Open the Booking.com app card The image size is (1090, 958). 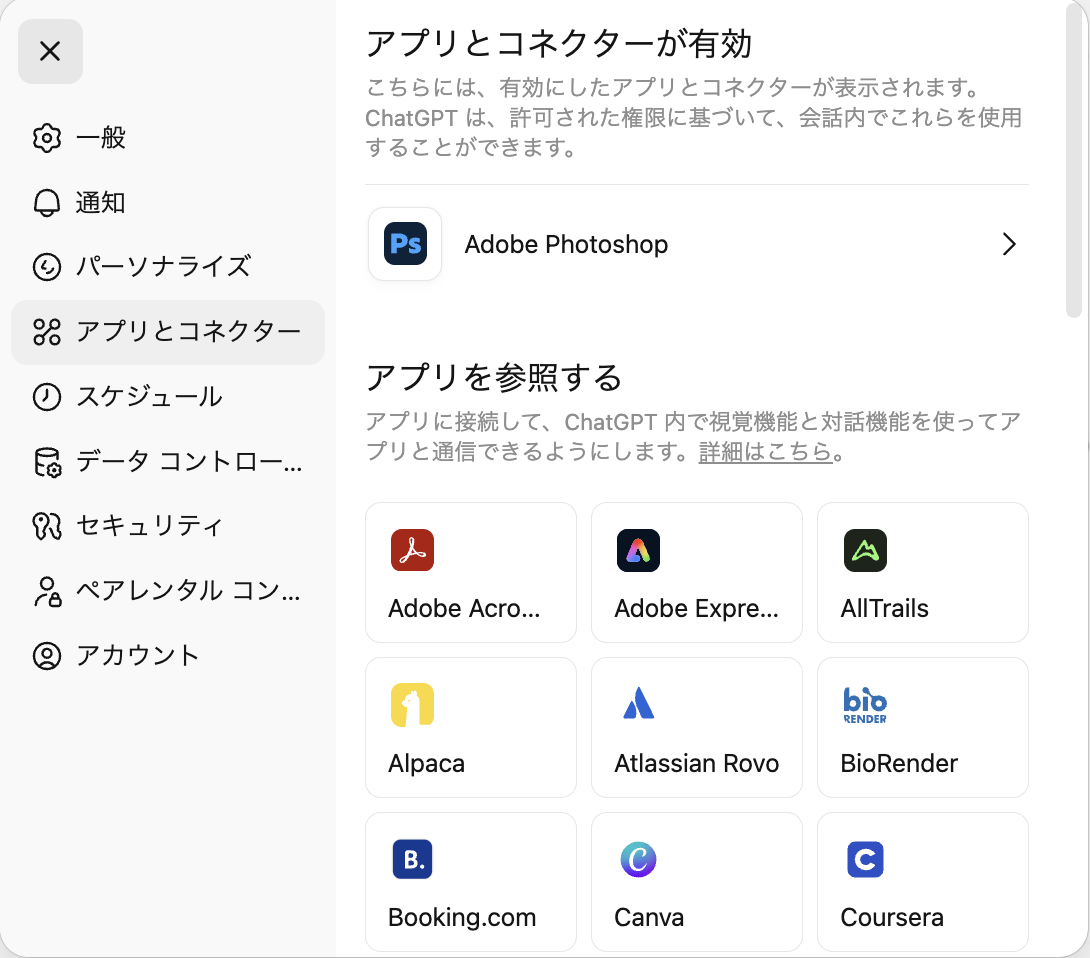471,881
